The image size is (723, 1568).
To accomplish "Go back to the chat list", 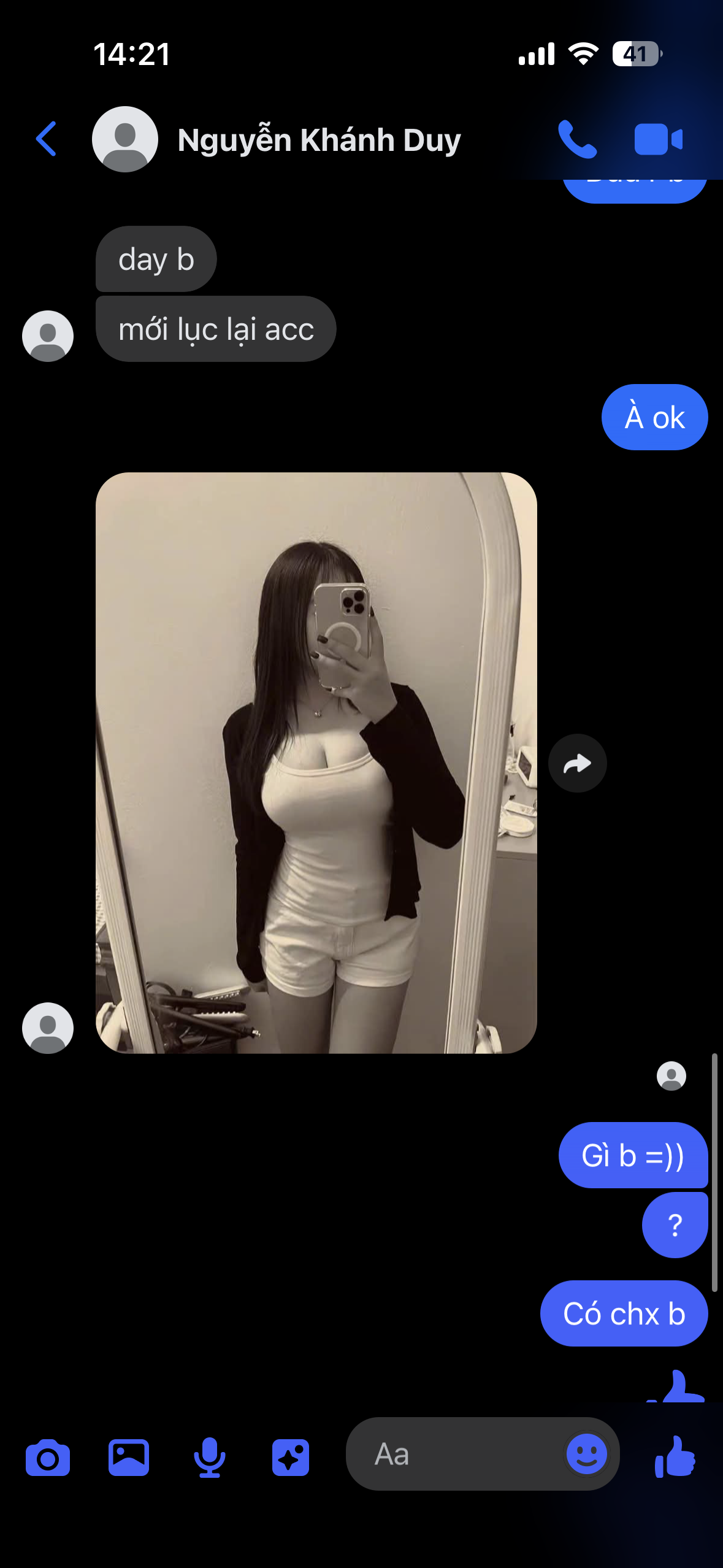I will (47, 139).
